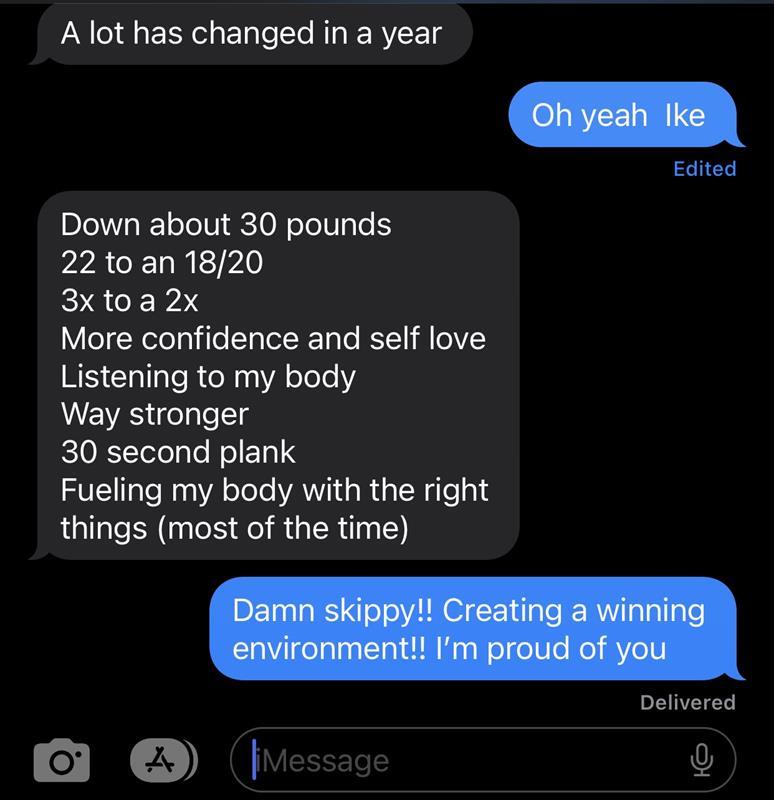Start a voice dictation with the microphone
The image size is (774, 800).
pos(701,761)
